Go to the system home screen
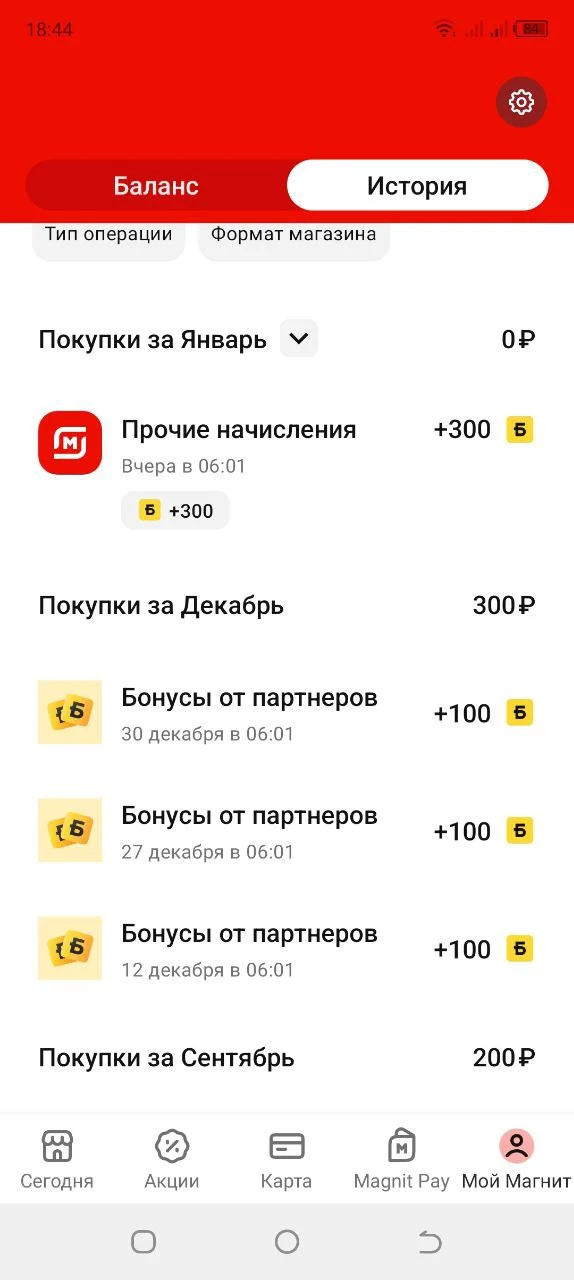Viewport: 574px width, 1280px height. coord(287,1242)
